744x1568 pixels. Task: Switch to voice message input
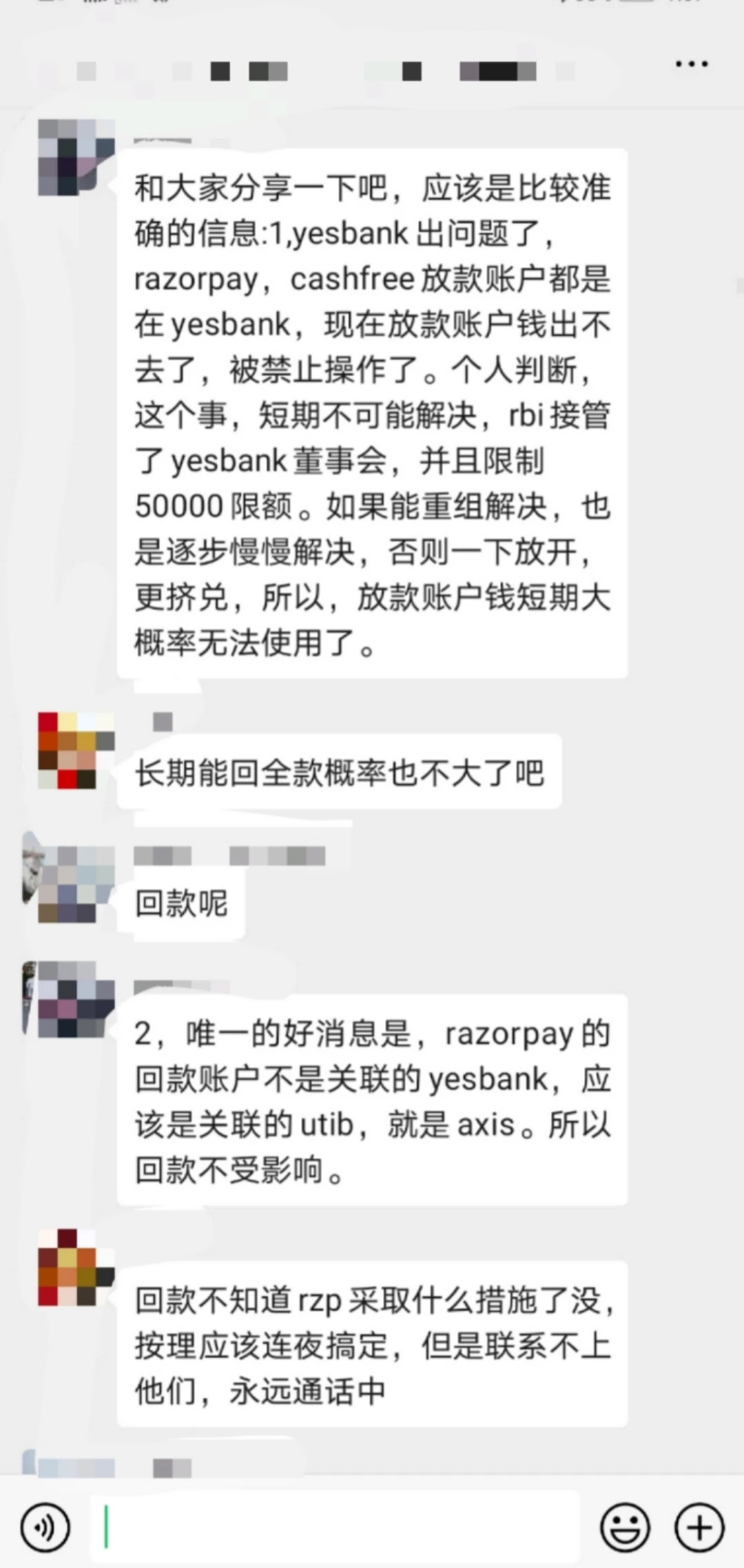(x=45, y=1528)
